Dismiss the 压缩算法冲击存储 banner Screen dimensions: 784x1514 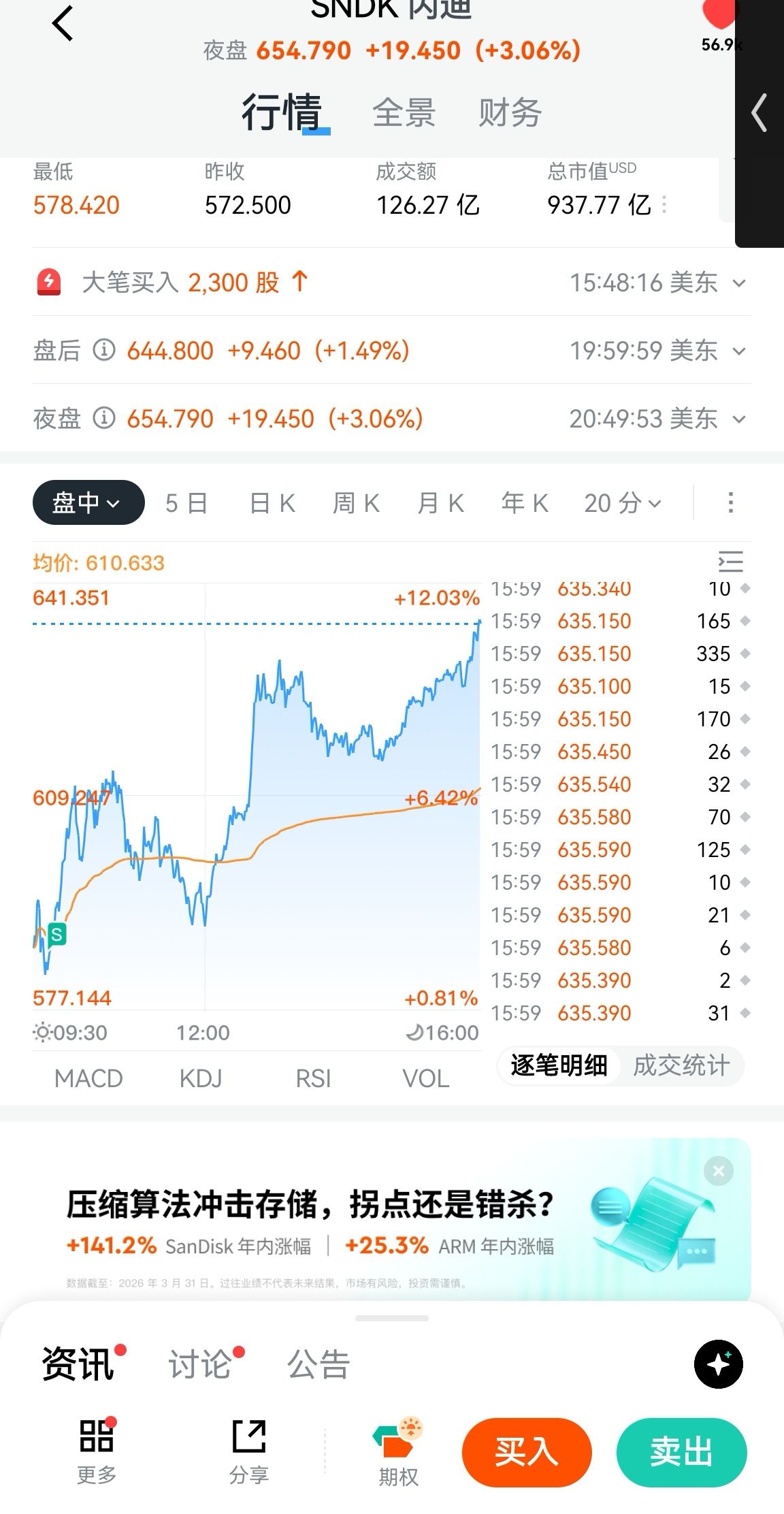coord(718,1172)
